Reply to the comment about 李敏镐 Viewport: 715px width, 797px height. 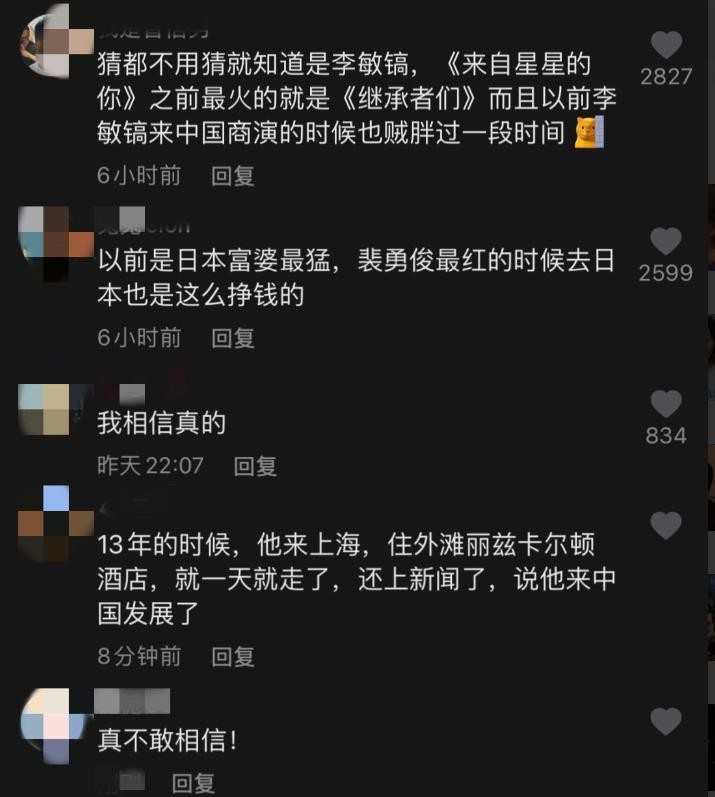coord(233,176)
